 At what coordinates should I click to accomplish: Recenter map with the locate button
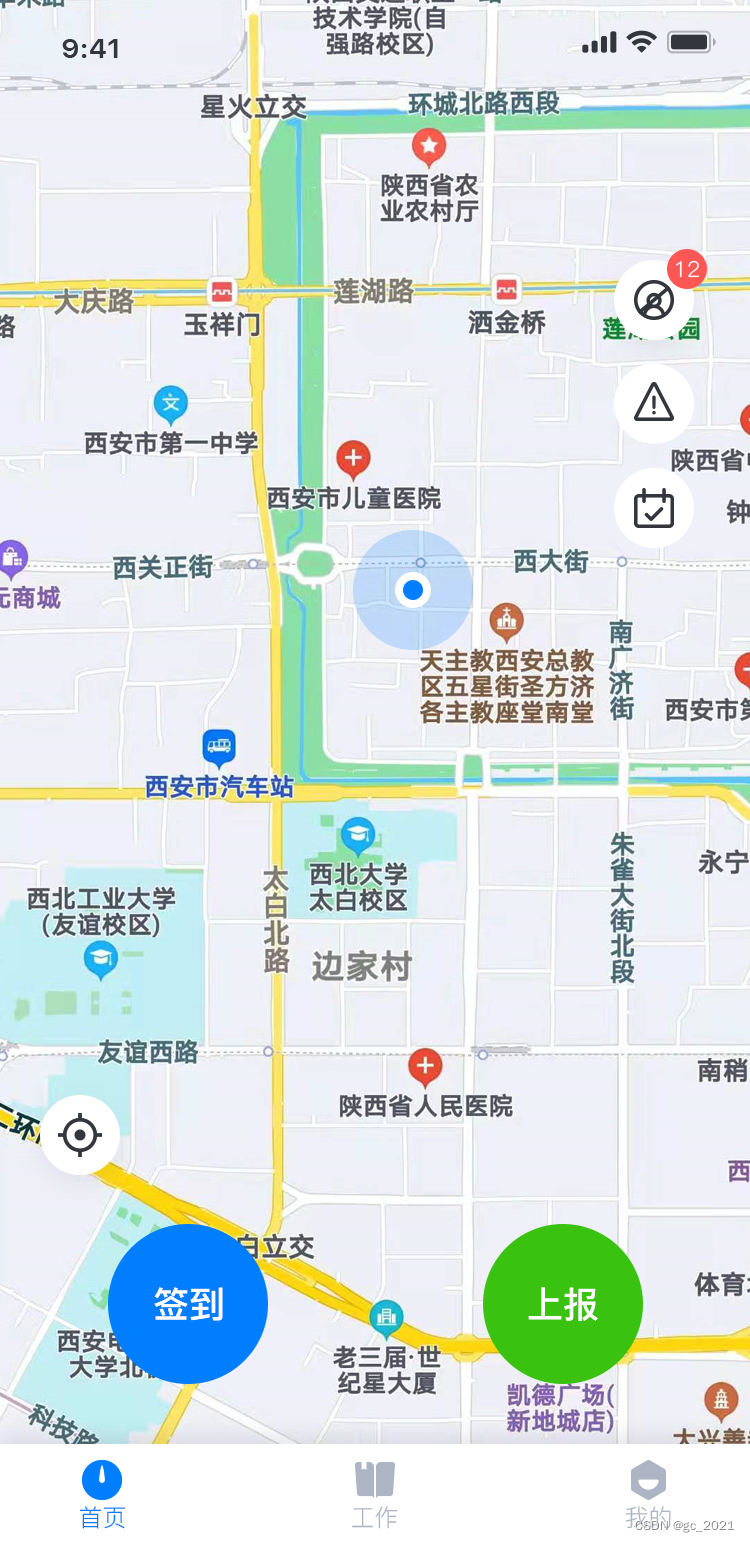(x=80, y=1135)
